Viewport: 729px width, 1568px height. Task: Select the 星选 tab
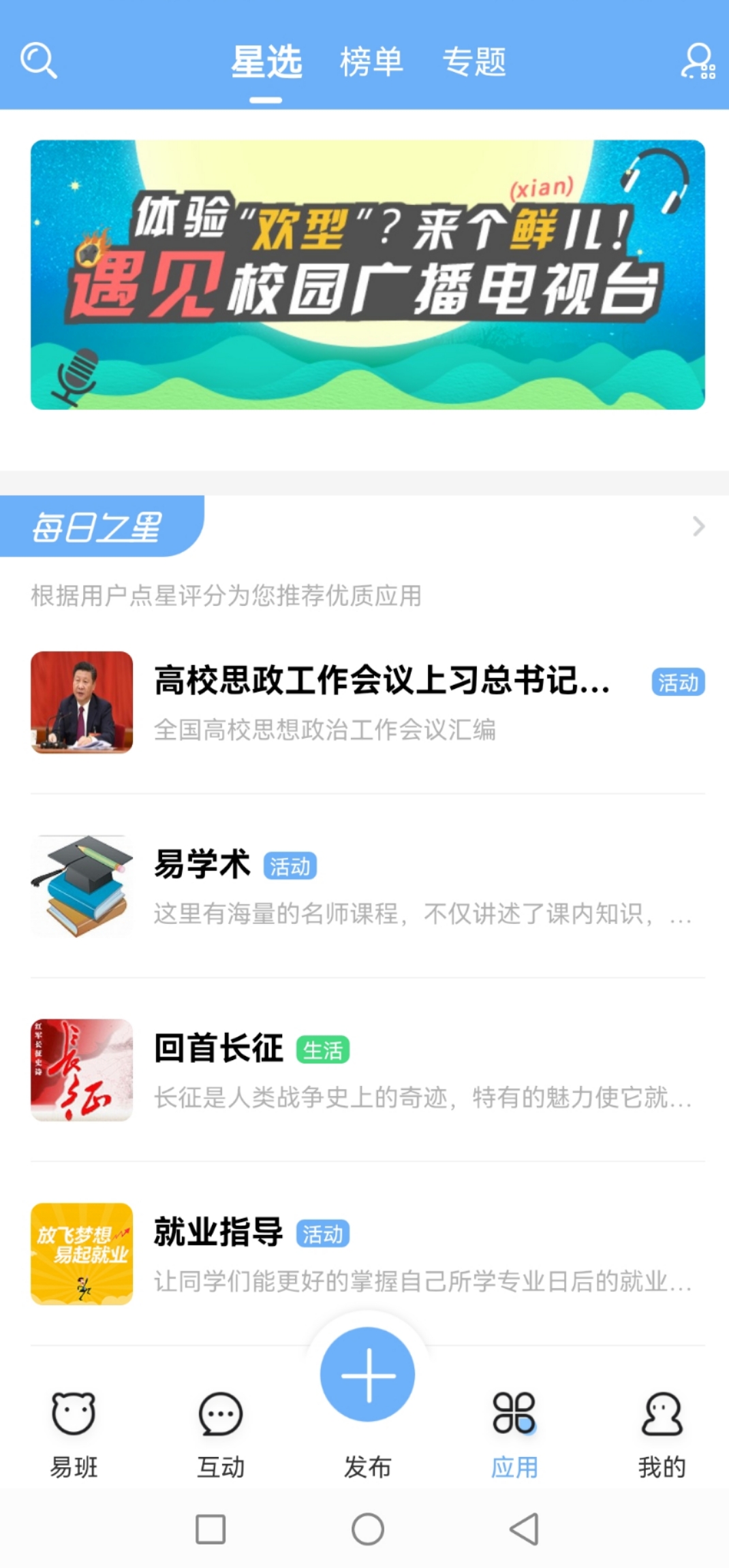266,62
